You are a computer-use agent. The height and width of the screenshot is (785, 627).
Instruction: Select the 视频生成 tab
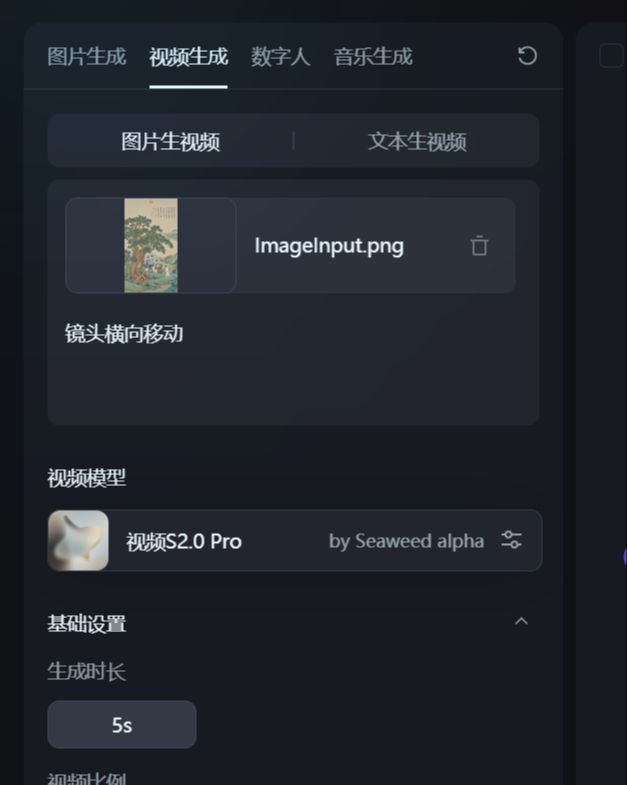click(x=188, y=57)
